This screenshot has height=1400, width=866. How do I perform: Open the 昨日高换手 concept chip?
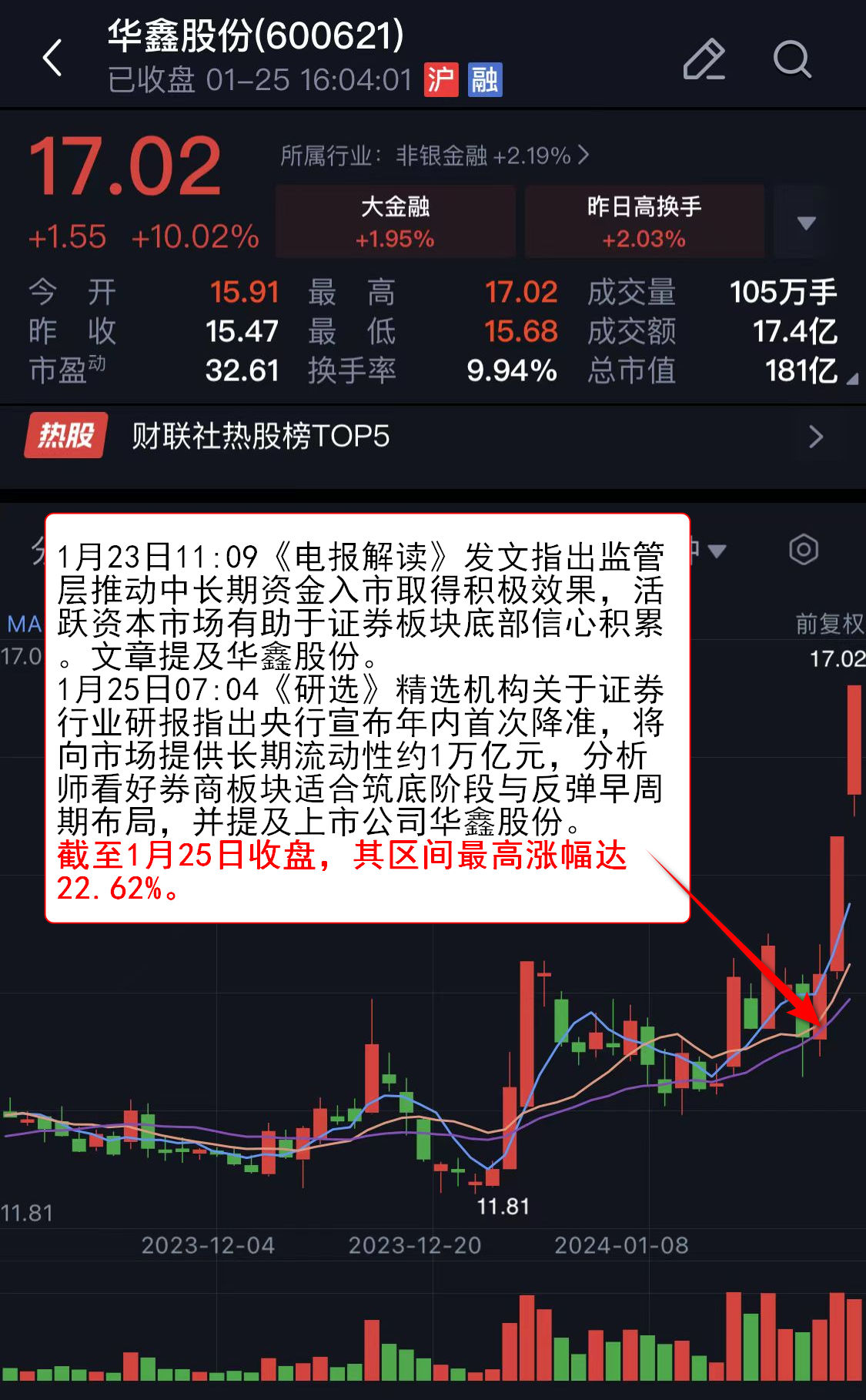coord(644,221)
